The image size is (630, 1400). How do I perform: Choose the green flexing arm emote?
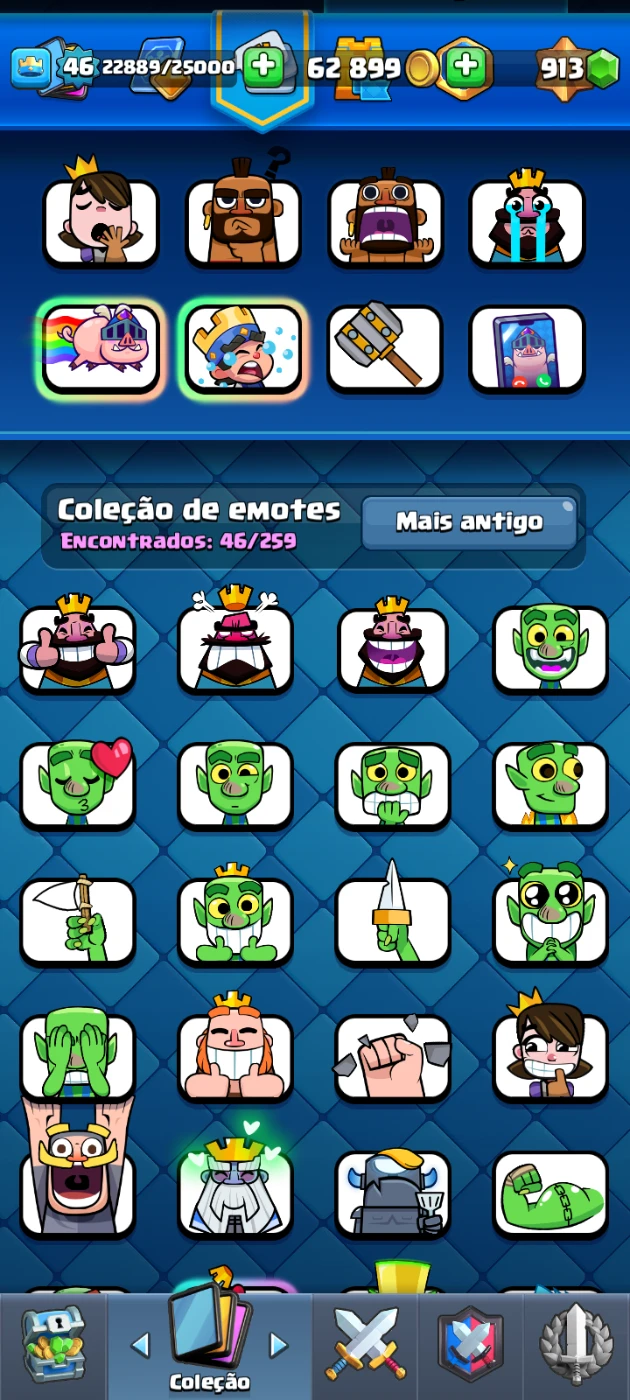point(550,1194)
